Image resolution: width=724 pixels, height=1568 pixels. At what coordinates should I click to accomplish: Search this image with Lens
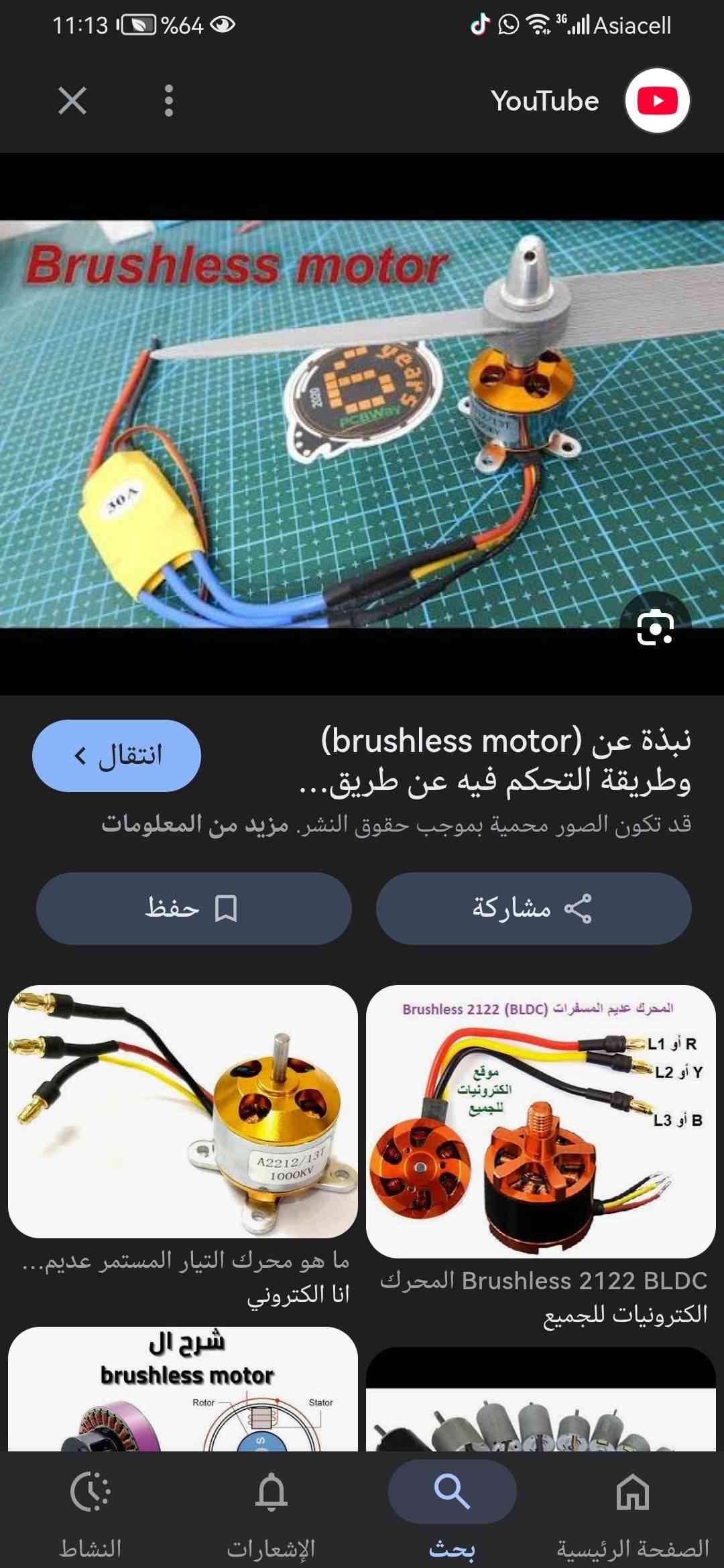(655, 628)
